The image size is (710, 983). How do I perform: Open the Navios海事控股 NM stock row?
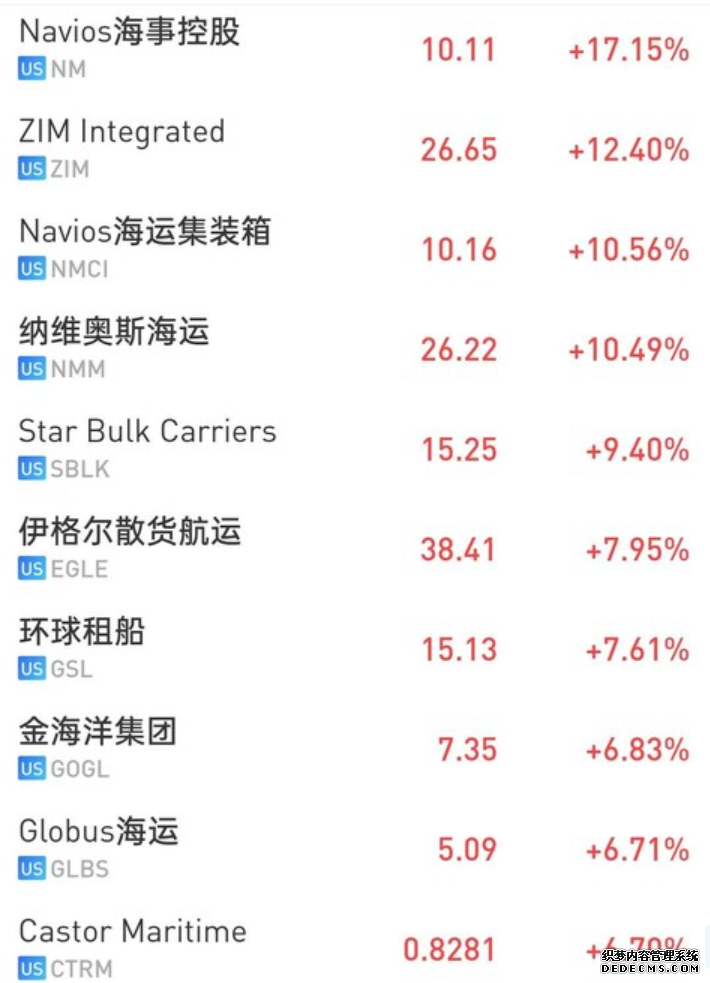click(x=355, y=50)
